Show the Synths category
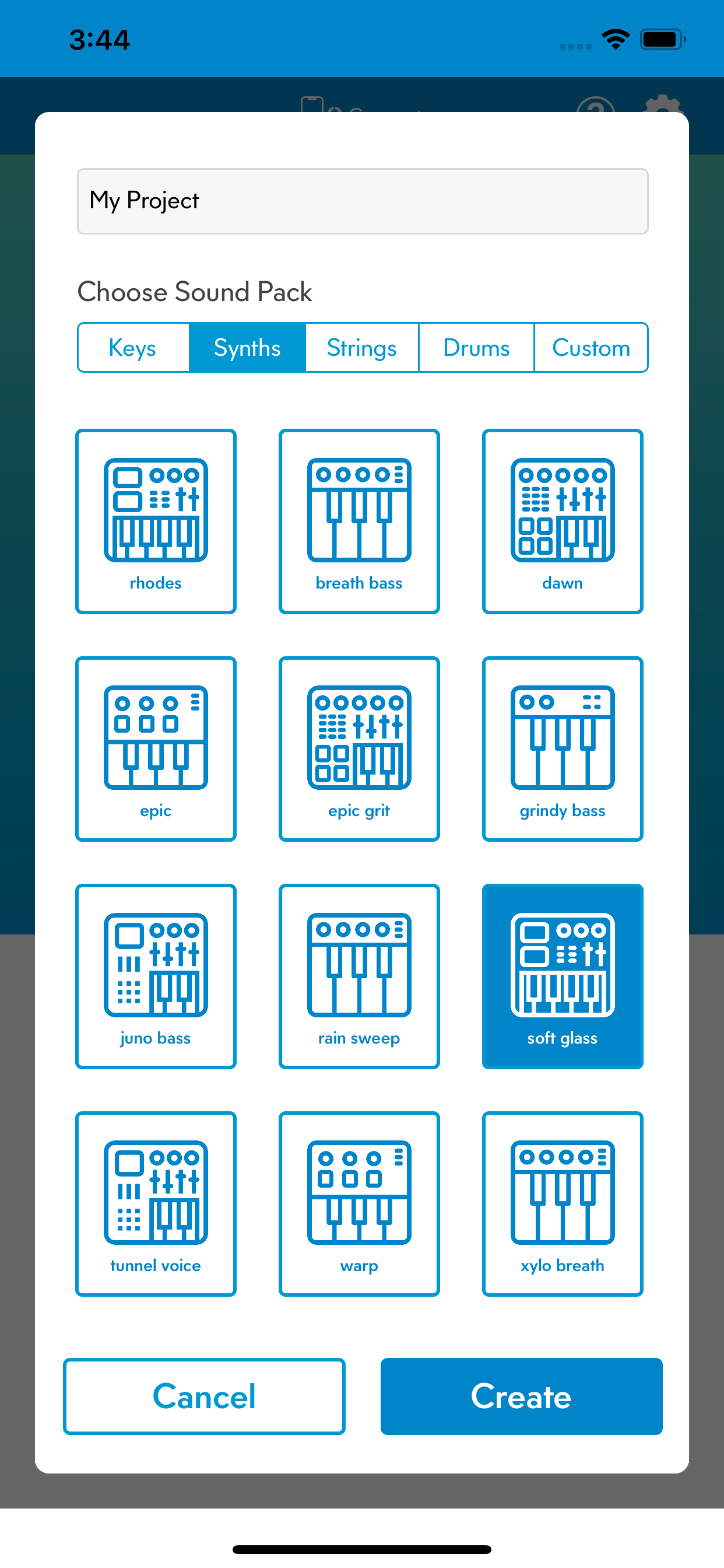This screenshot has width=724, height=1568. (247, 347)
